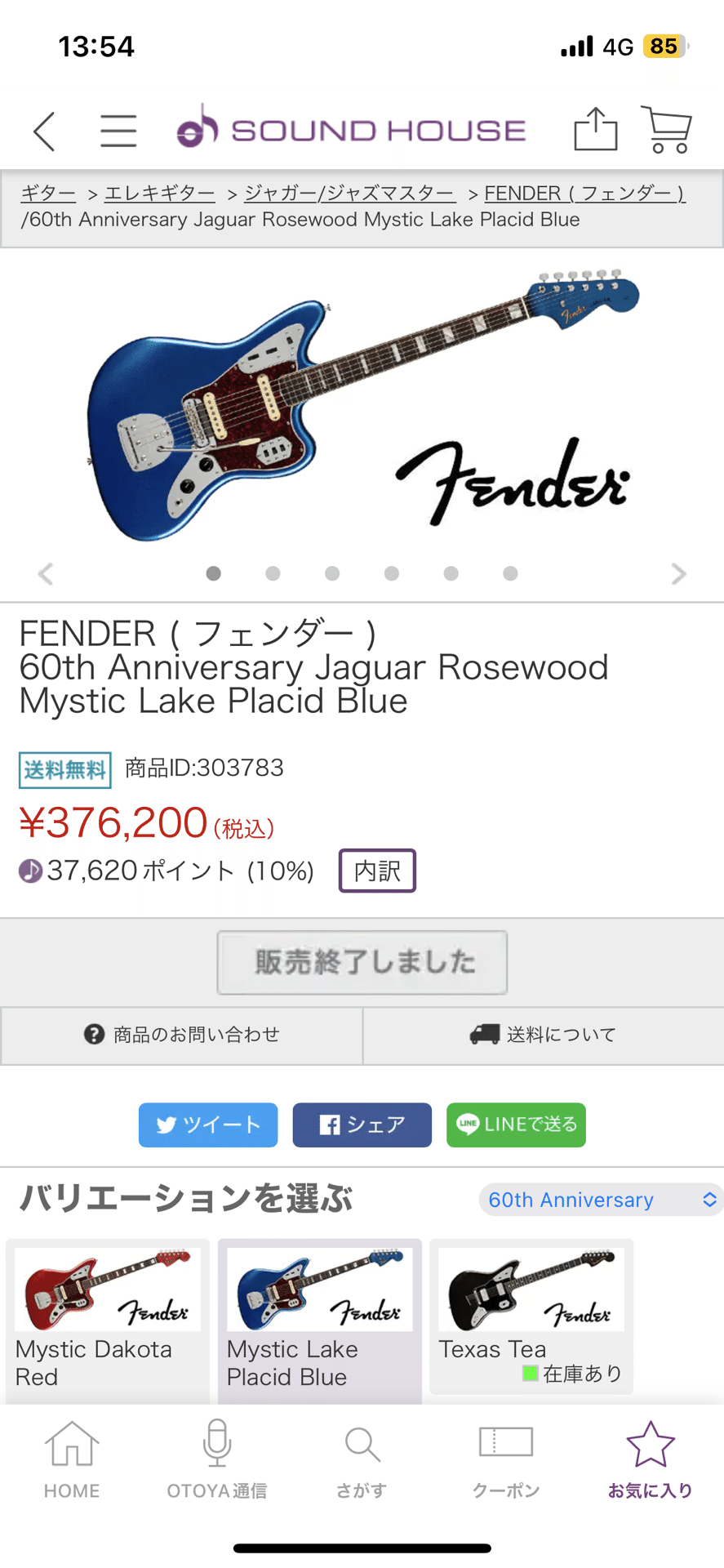The image size is (724, 1568).
Task: Select the Mystic Dakota Red variation
Action: point(108,1320)
